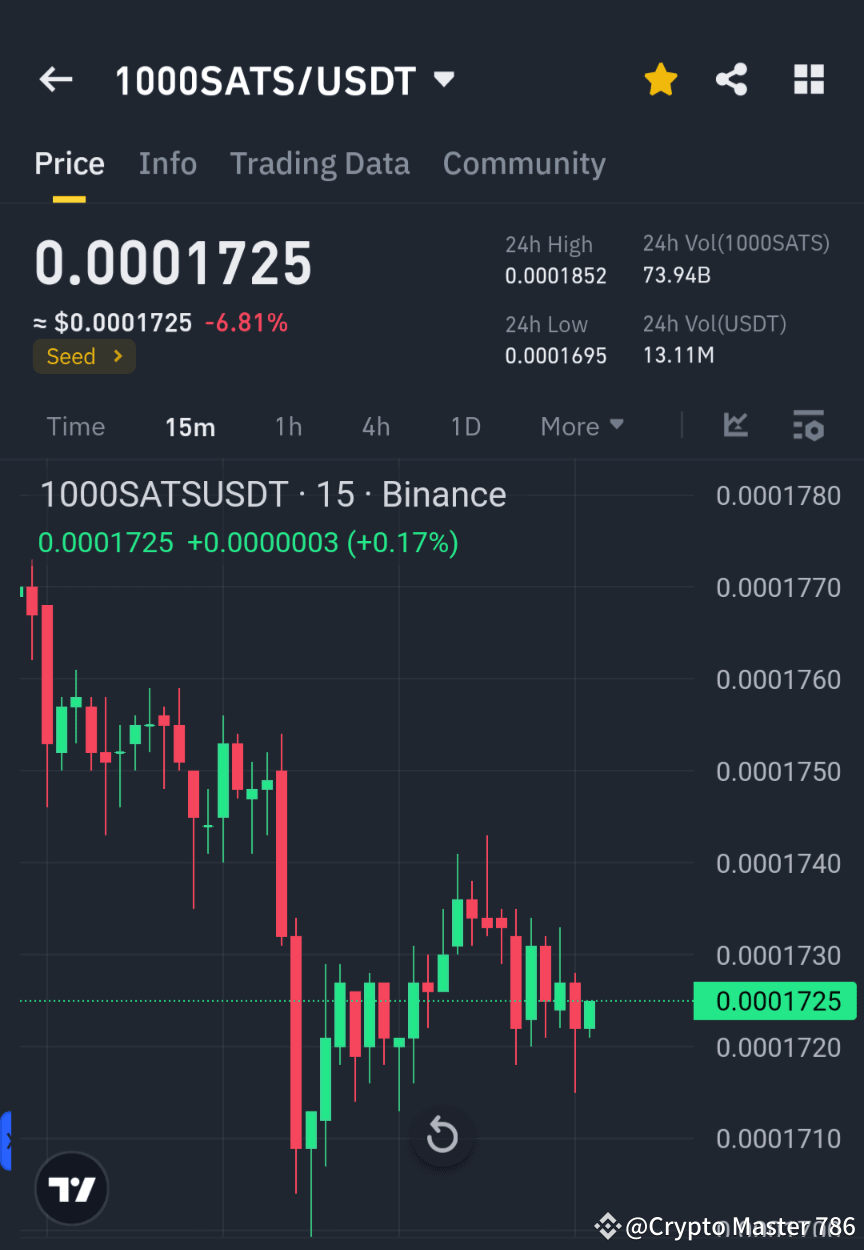The width and height of the screenshot is (864, 1250).
Task: Keep the 15m interval selected
Action: [x=190, y=426]
